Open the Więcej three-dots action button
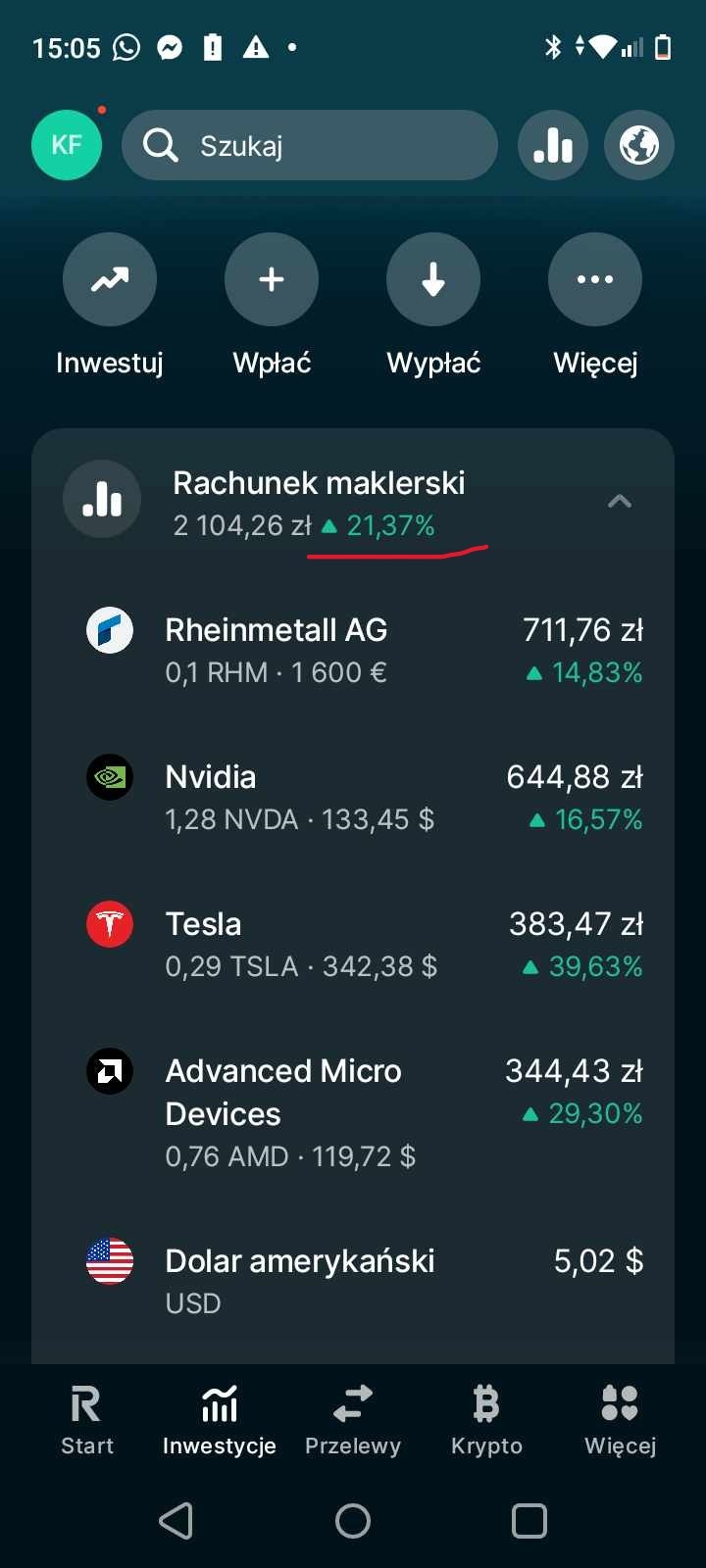 pyautogui.click(x=595, y=280)
